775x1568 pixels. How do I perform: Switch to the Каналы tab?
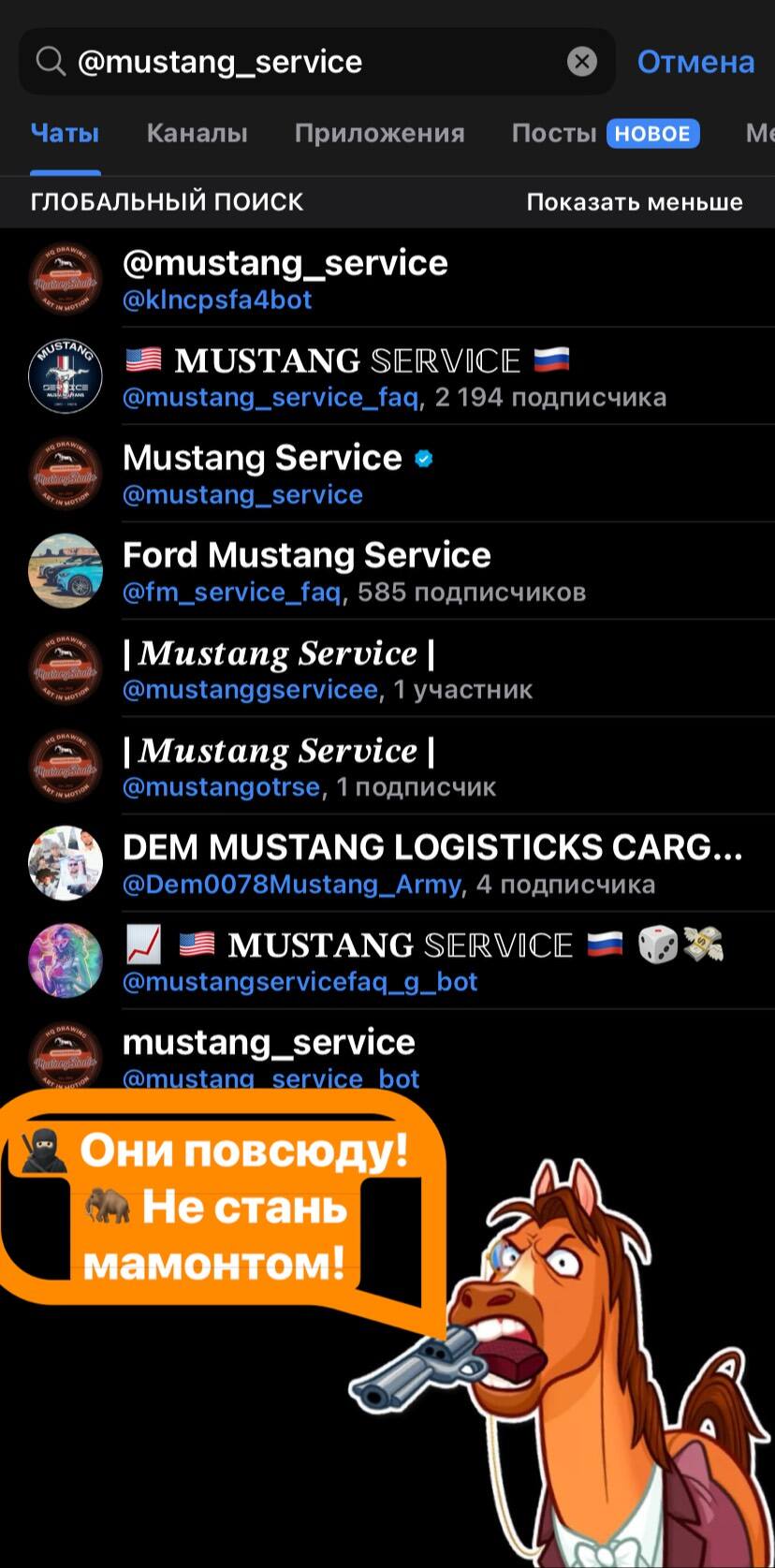(x=197, y=133)
